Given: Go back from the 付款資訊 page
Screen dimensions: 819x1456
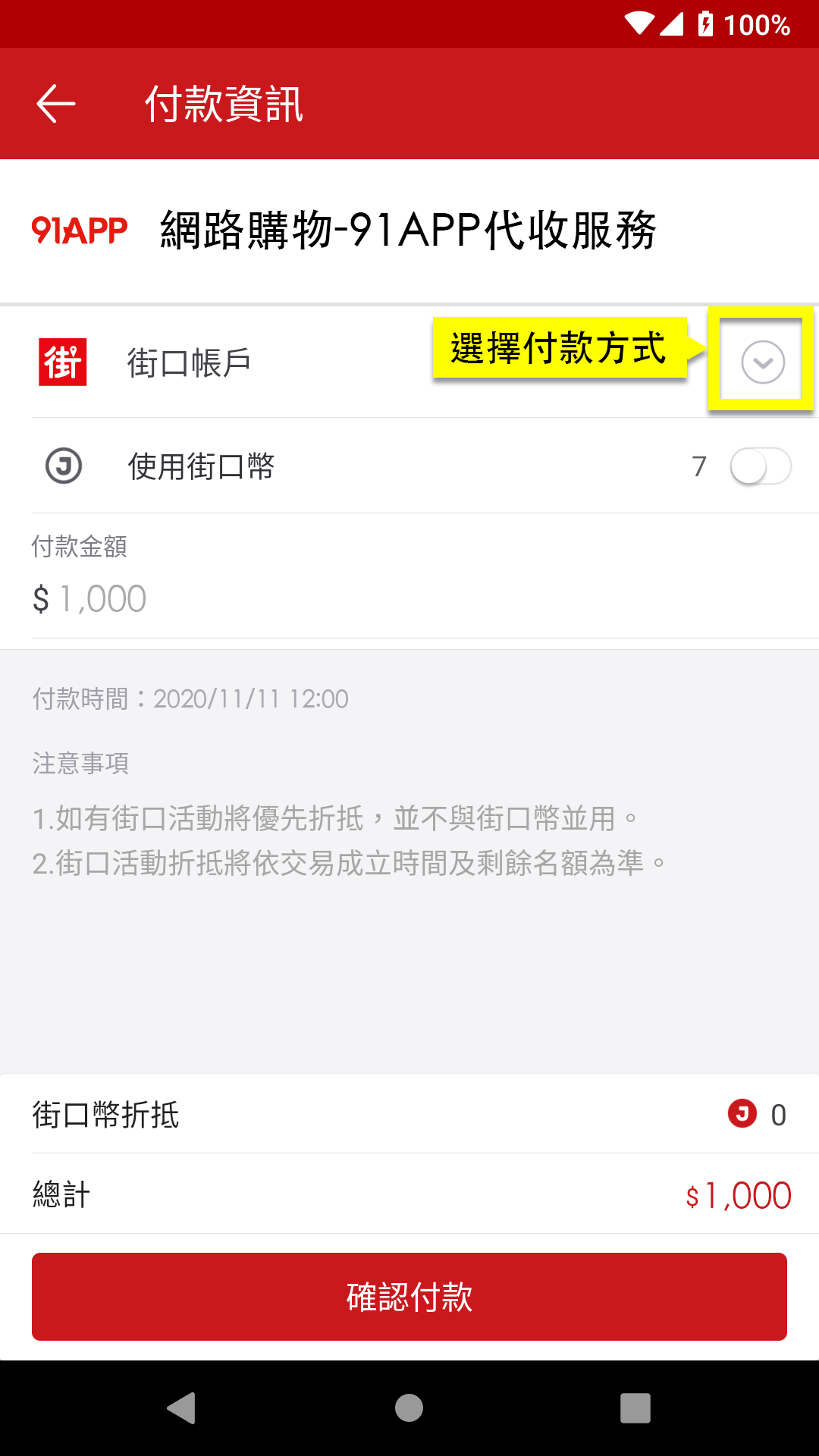Looking at the screenshot, I should coord(56,104).
